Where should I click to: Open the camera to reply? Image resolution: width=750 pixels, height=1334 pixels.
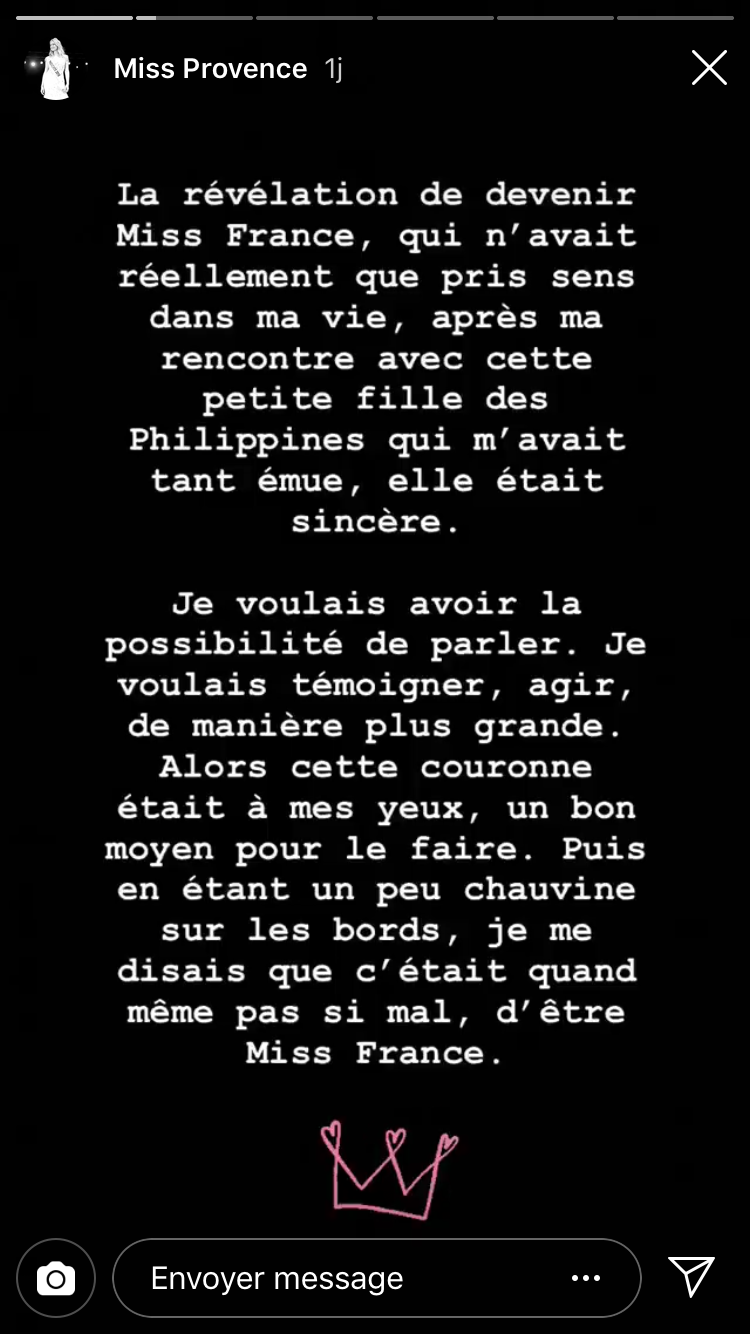[56, 1278]
